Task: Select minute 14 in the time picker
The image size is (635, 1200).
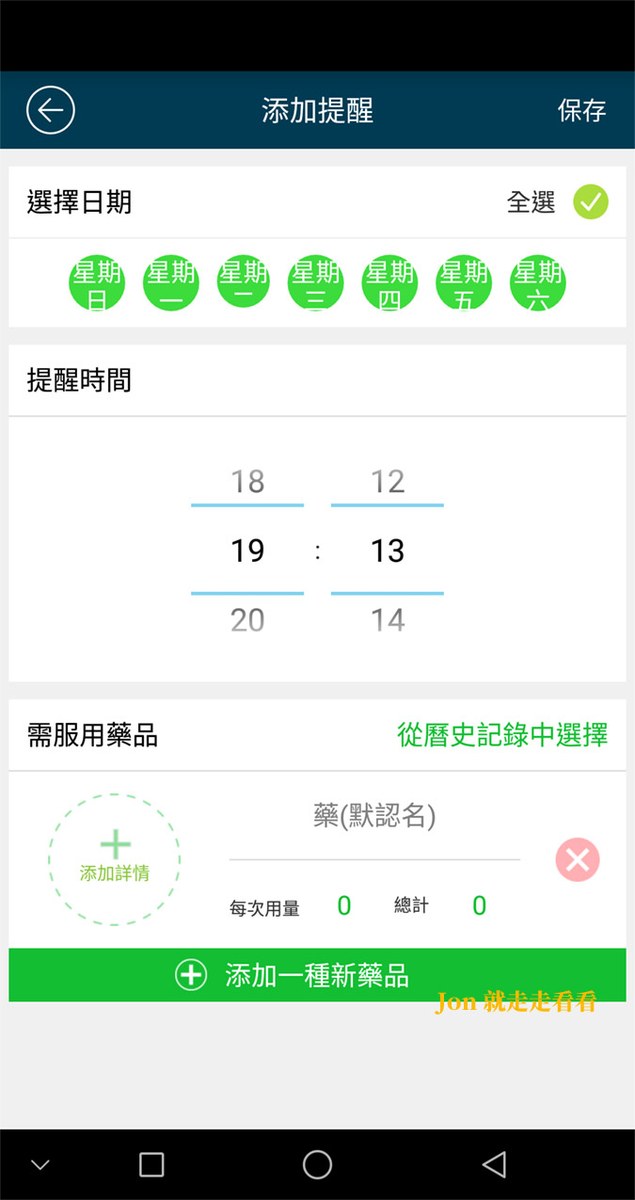Action: pyautogui.click(x=387, y=620)
